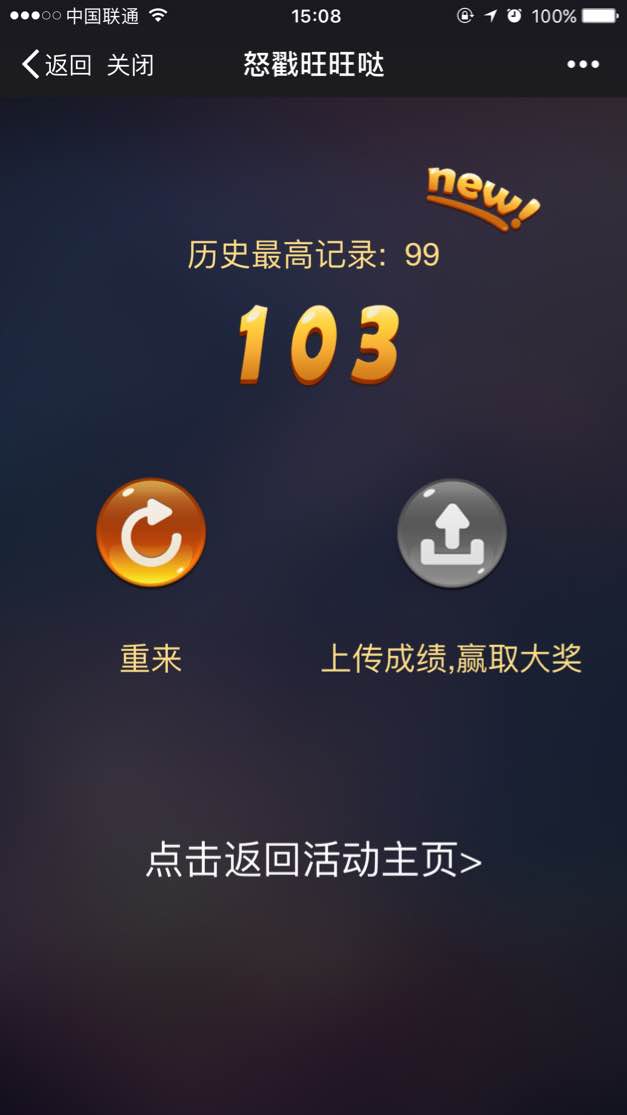Go back using the 返回 arrow
The width and height of the screenshot is (627, 1115).
coord(55,65)
